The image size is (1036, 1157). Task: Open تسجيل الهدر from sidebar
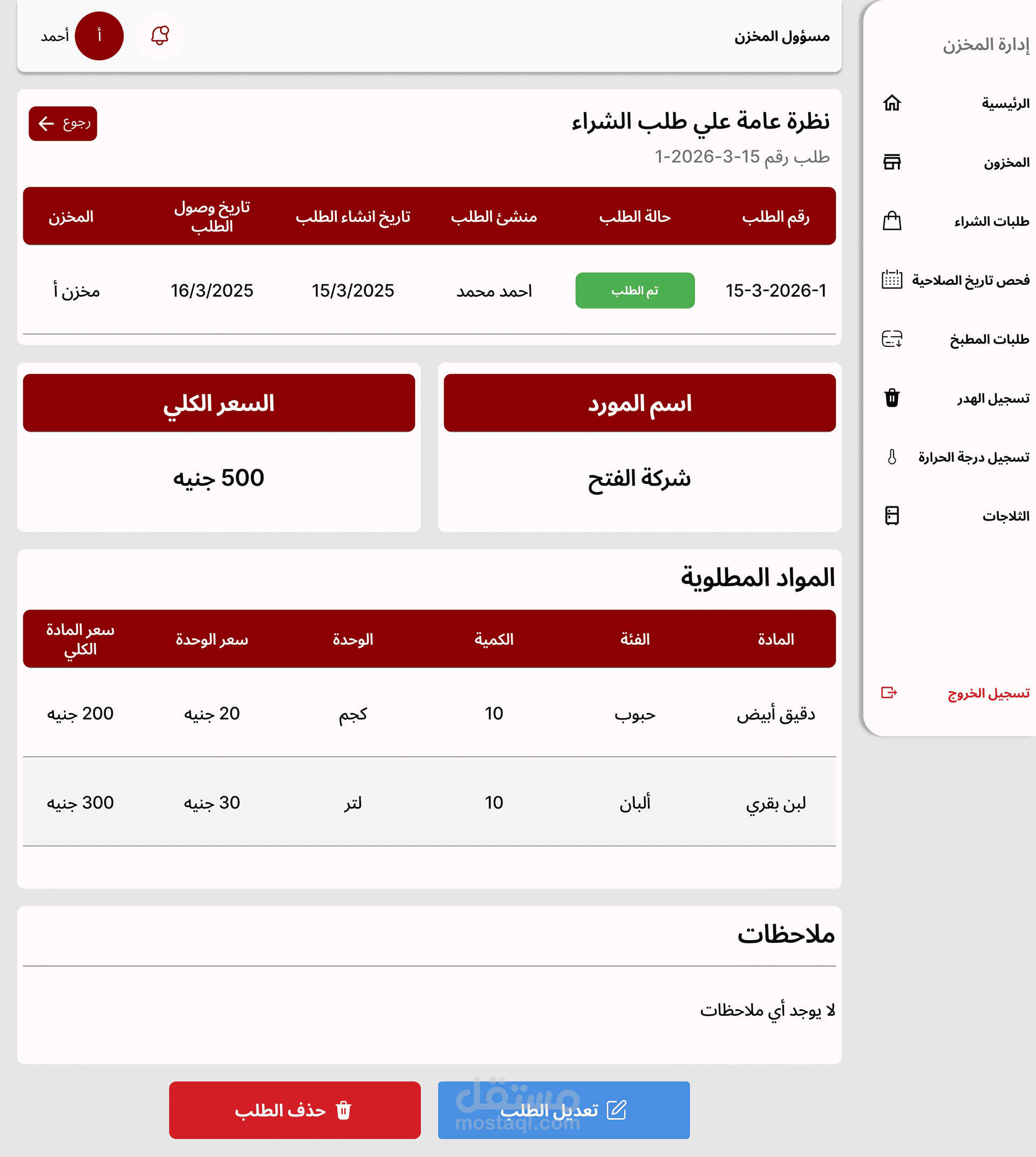[956, 399]
